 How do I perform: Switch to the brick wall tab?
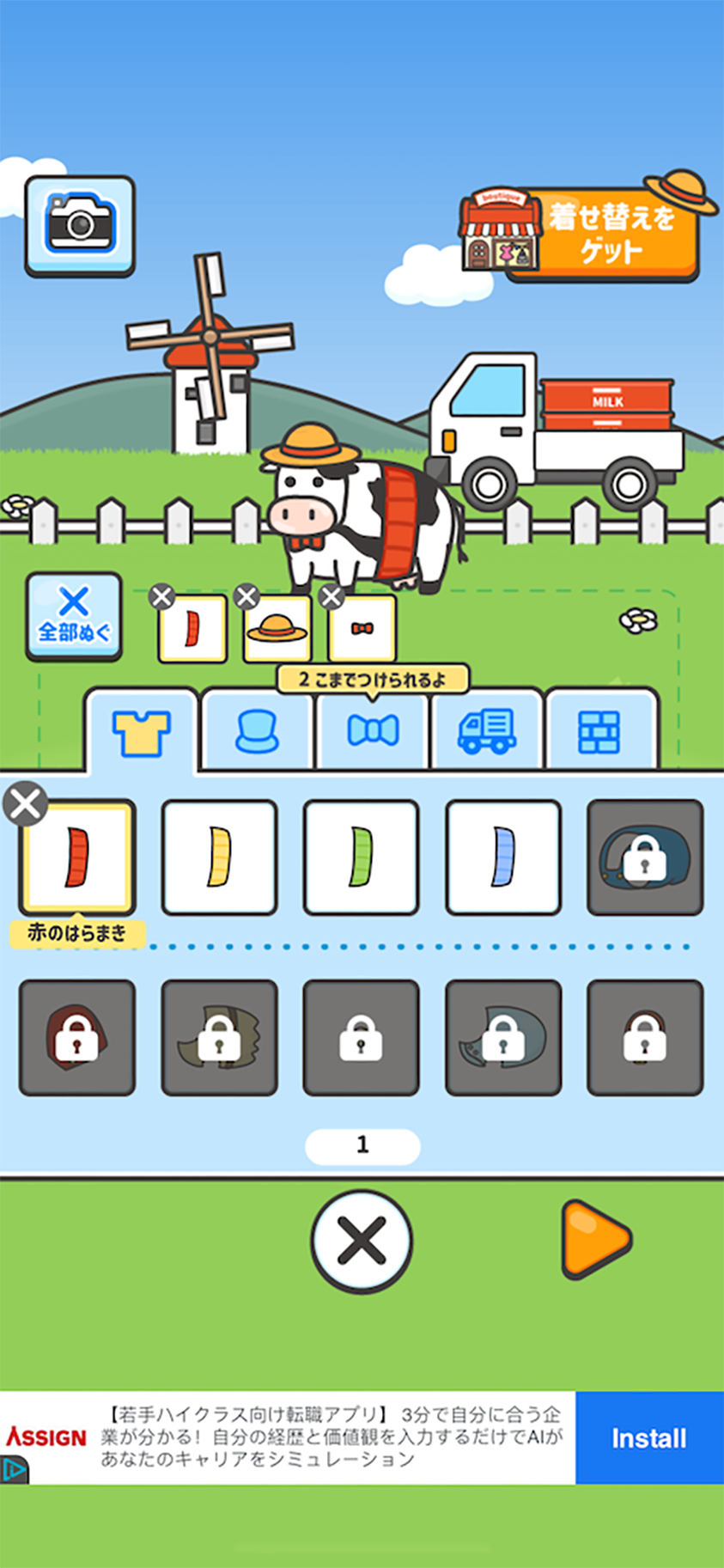(599, 731)
